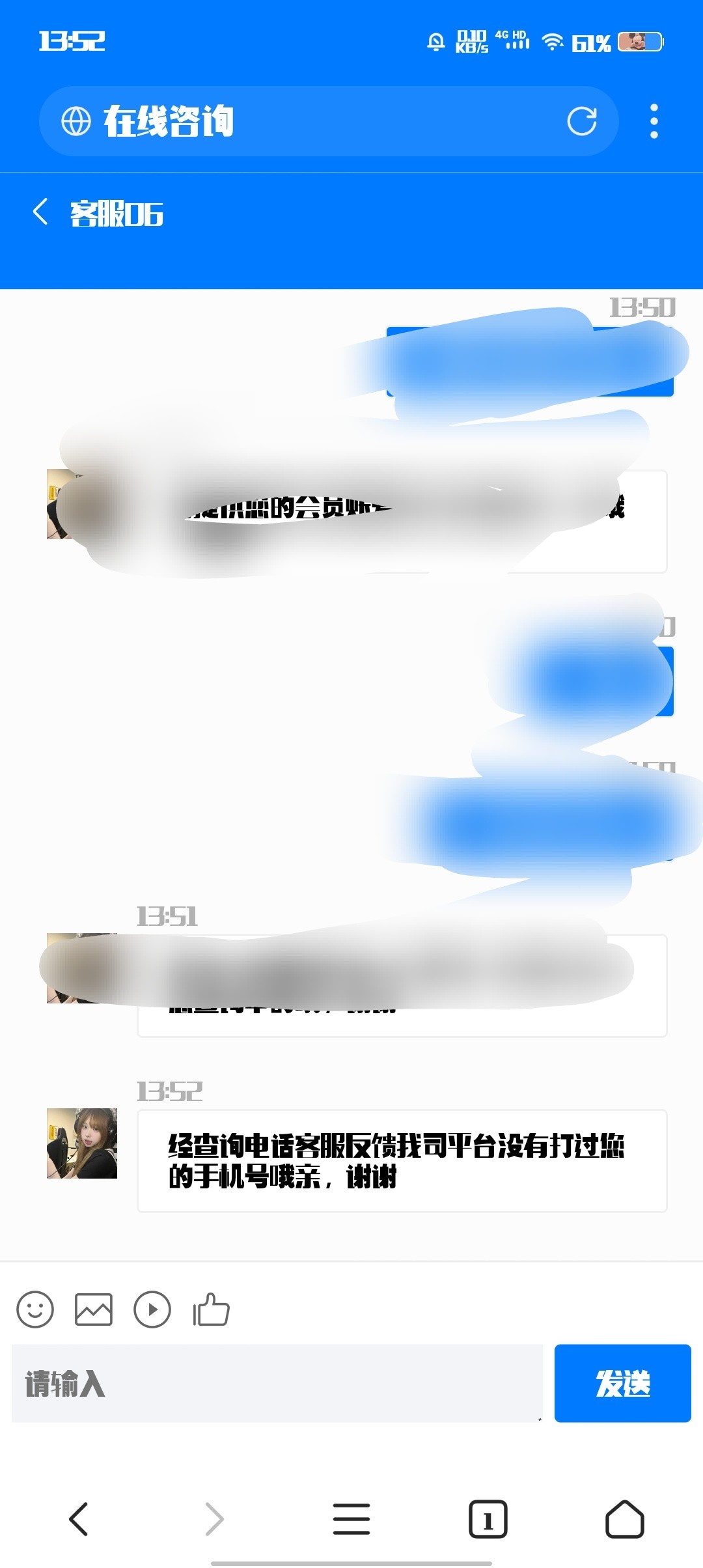Attach a video to the chat
Viewport: 703px width, 1568px height.
[x=152, y=1309]
